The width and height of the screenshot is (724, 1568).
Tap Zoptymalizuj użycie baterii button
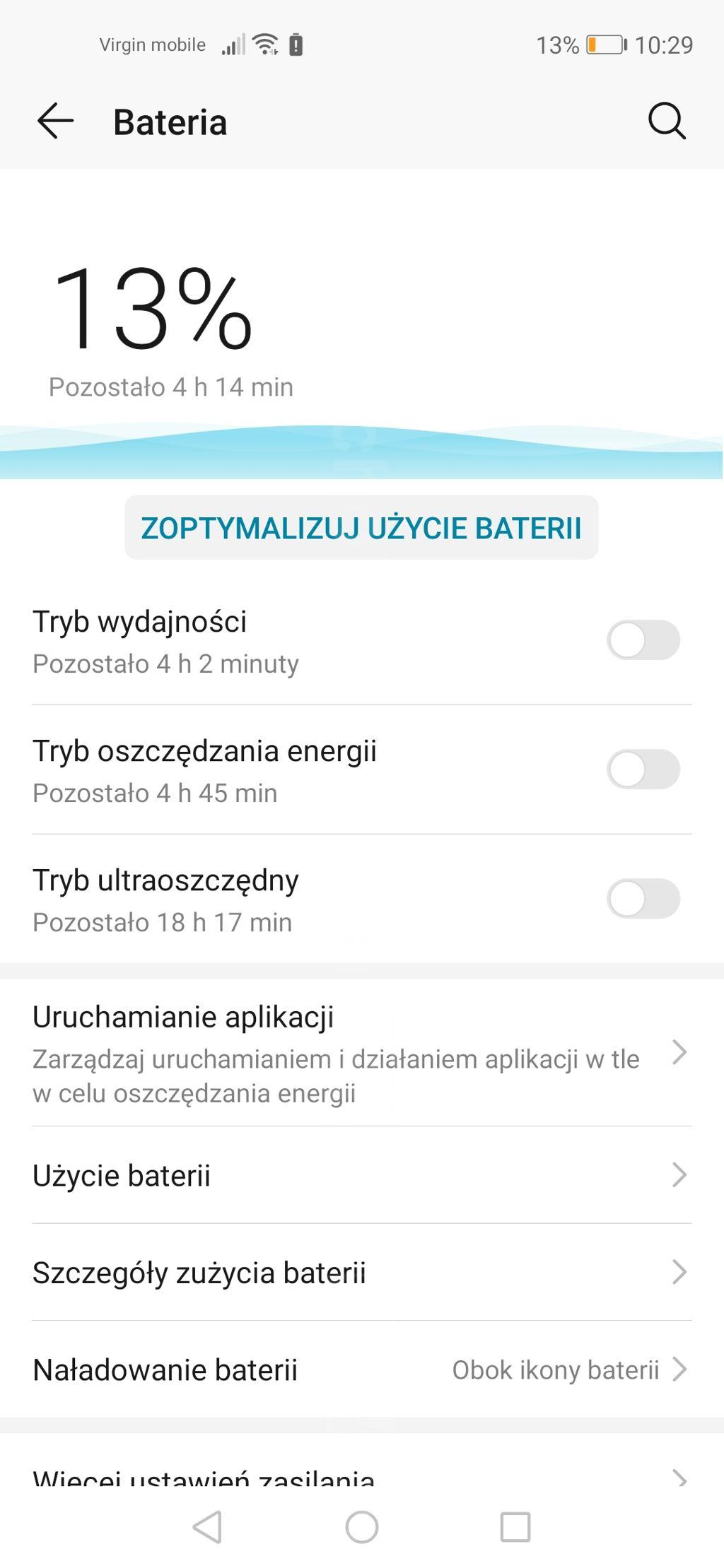click(361, 528)
